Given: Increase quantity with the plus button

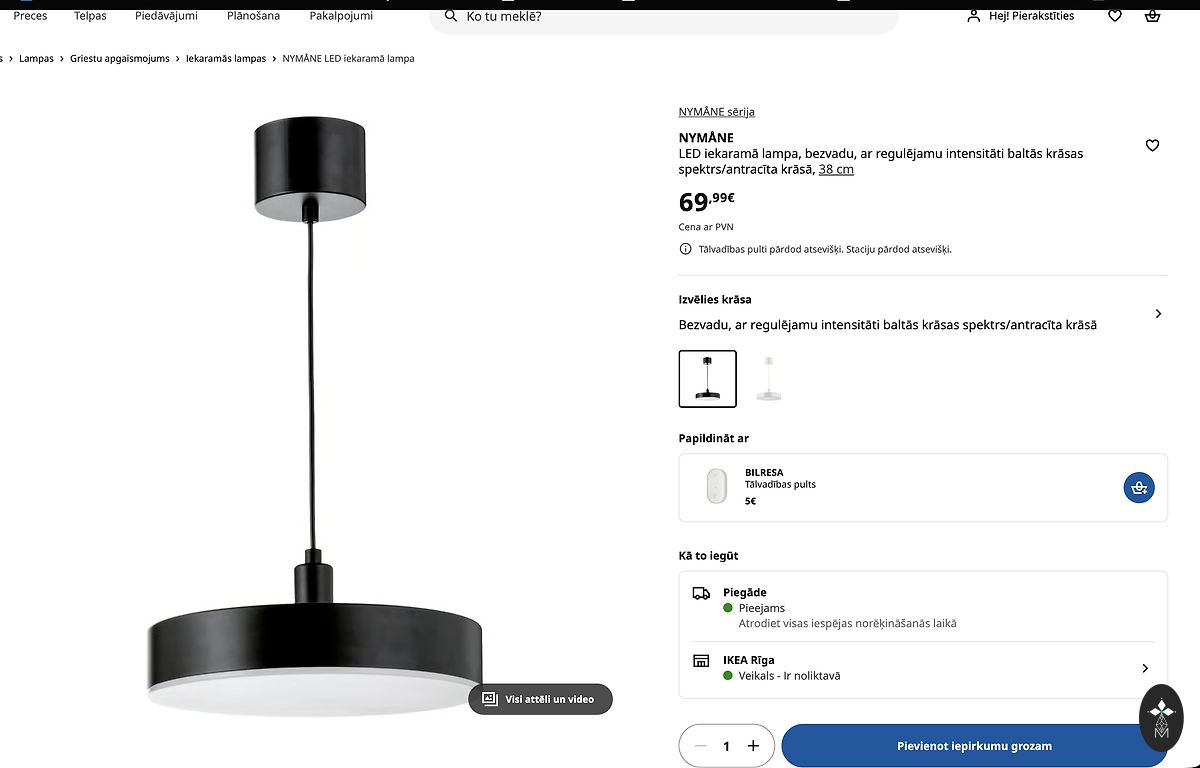Looking at the screenshot, I should 753,746.
